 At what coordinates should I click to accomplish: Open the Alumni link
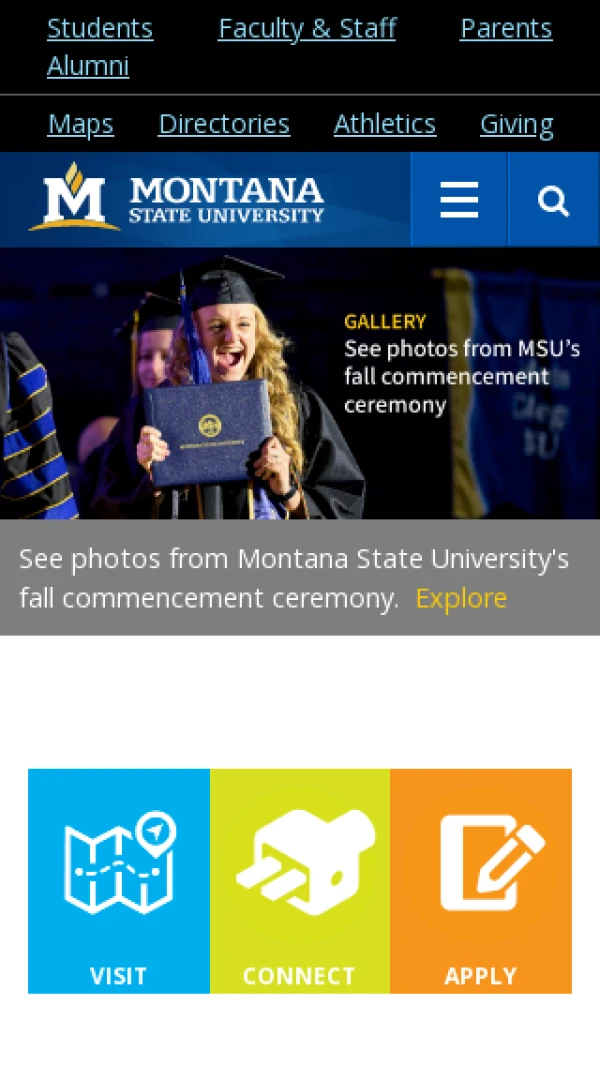coord(88,66)
